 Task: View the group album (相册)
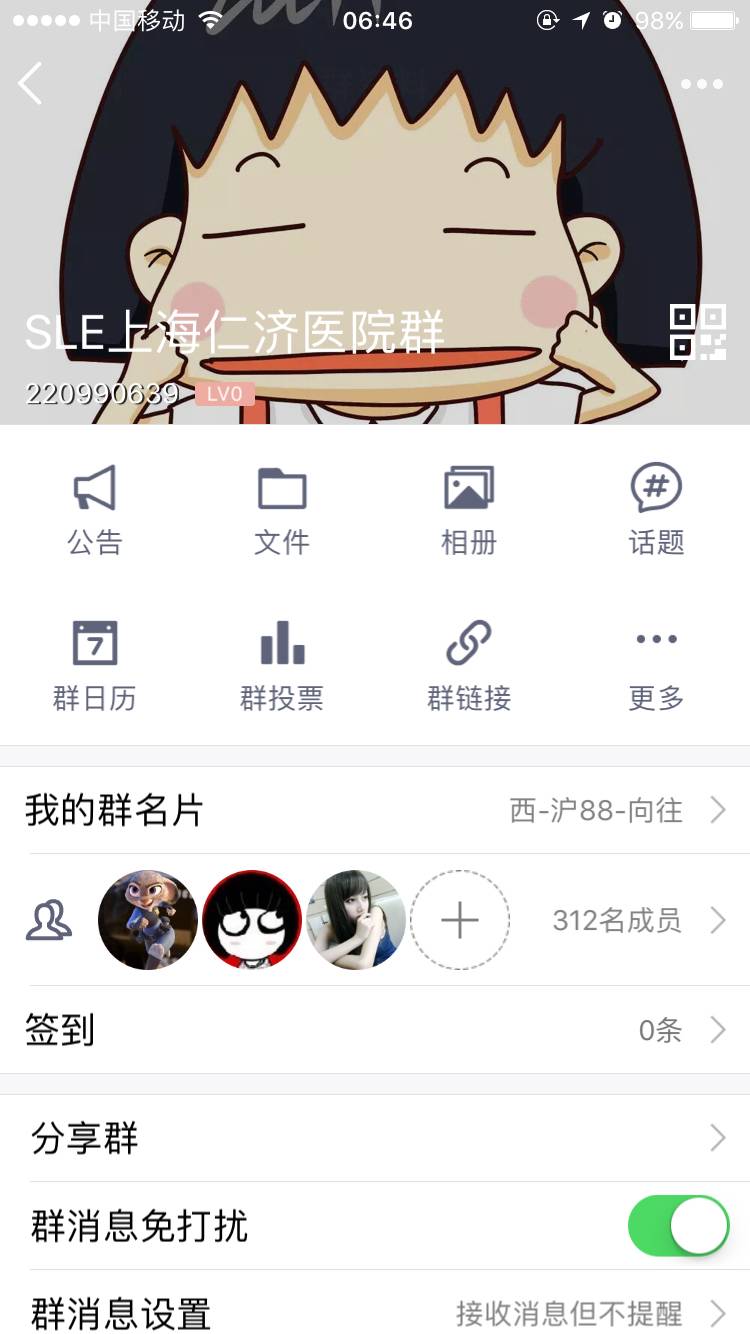coord(469,510)
